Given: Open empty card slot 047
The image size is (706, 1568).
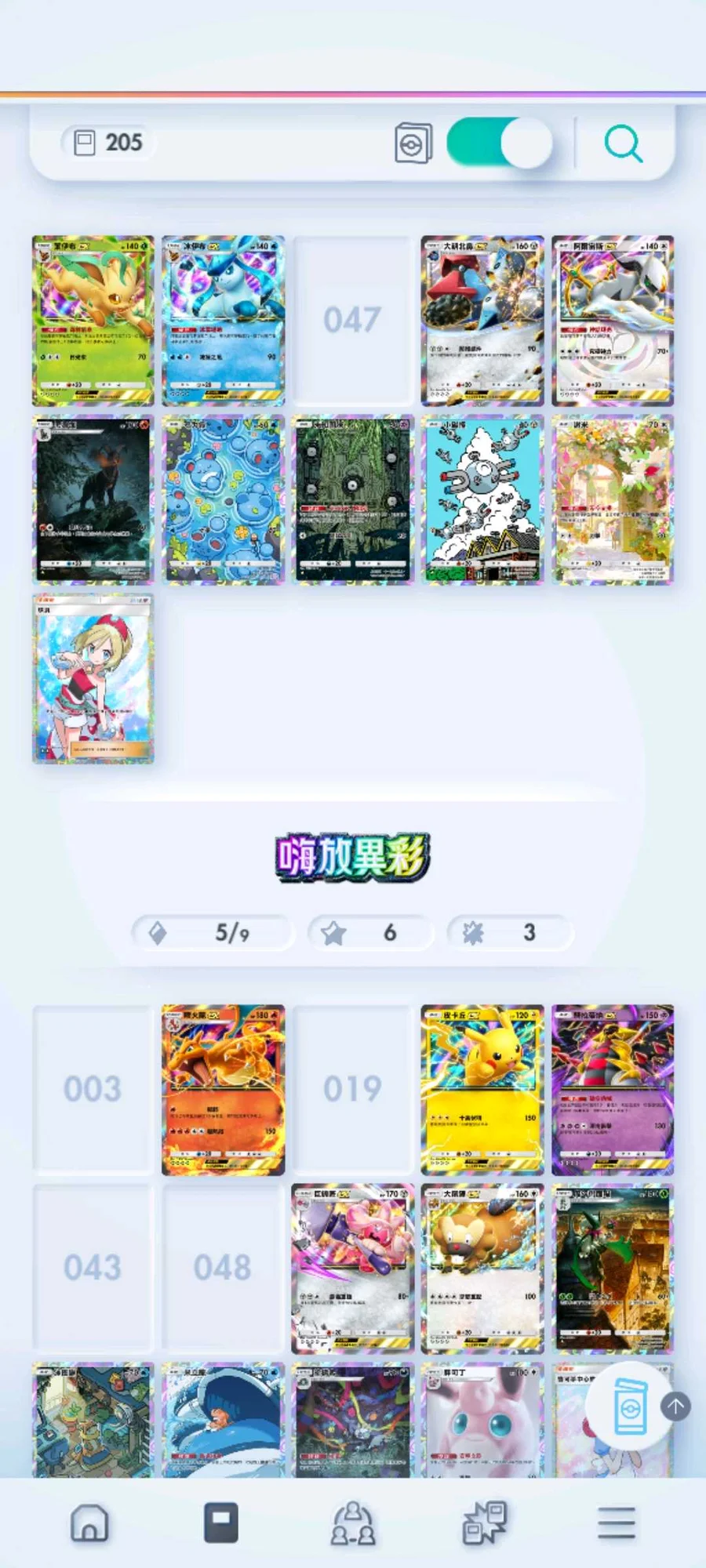Looking at the screenshot, I should point(352,321).
